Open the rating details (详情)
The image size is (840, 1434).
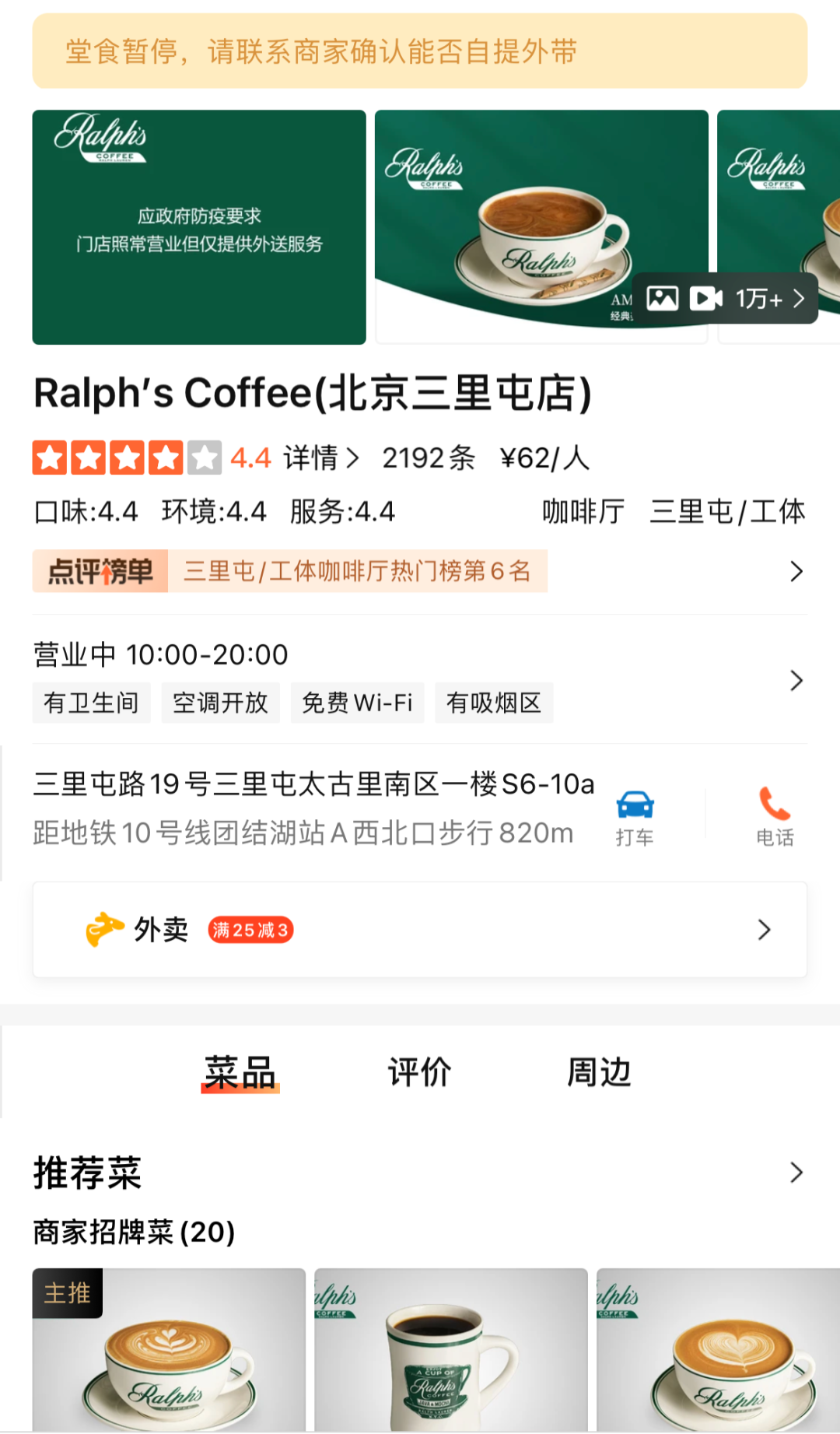click(320, 458)
